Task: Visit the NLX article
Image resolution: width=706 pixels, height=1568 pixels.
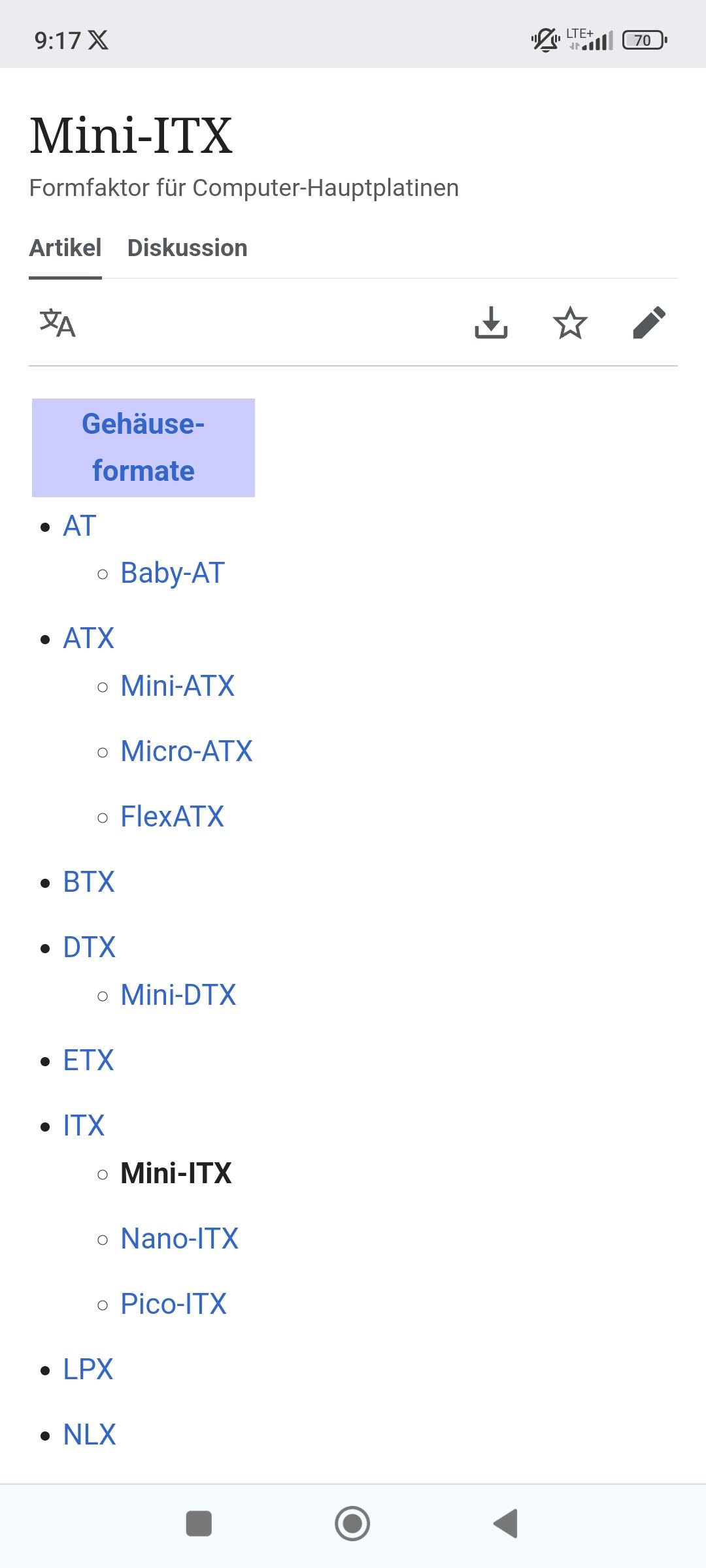Action: [89, 1435]
